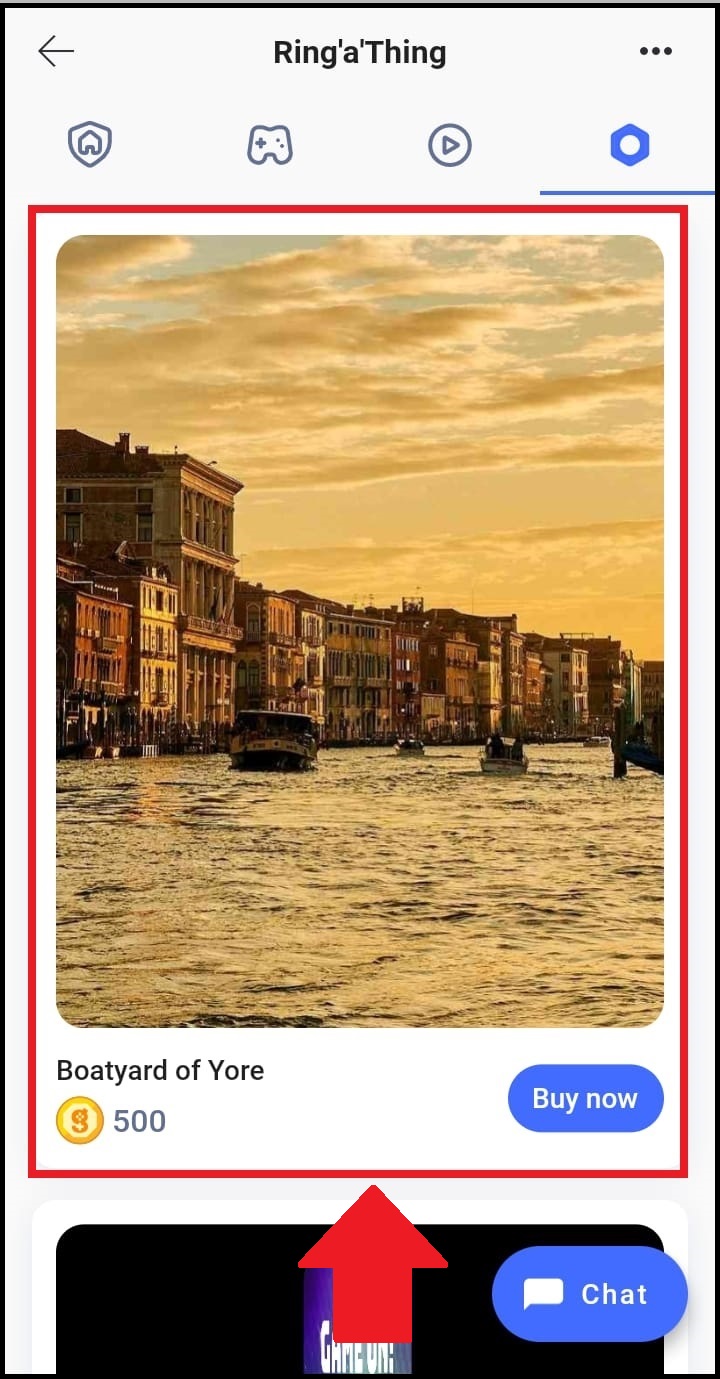Open the three-dot overflow menu
The width and height of the screenshot is (720, 1379).
[656, 51]
